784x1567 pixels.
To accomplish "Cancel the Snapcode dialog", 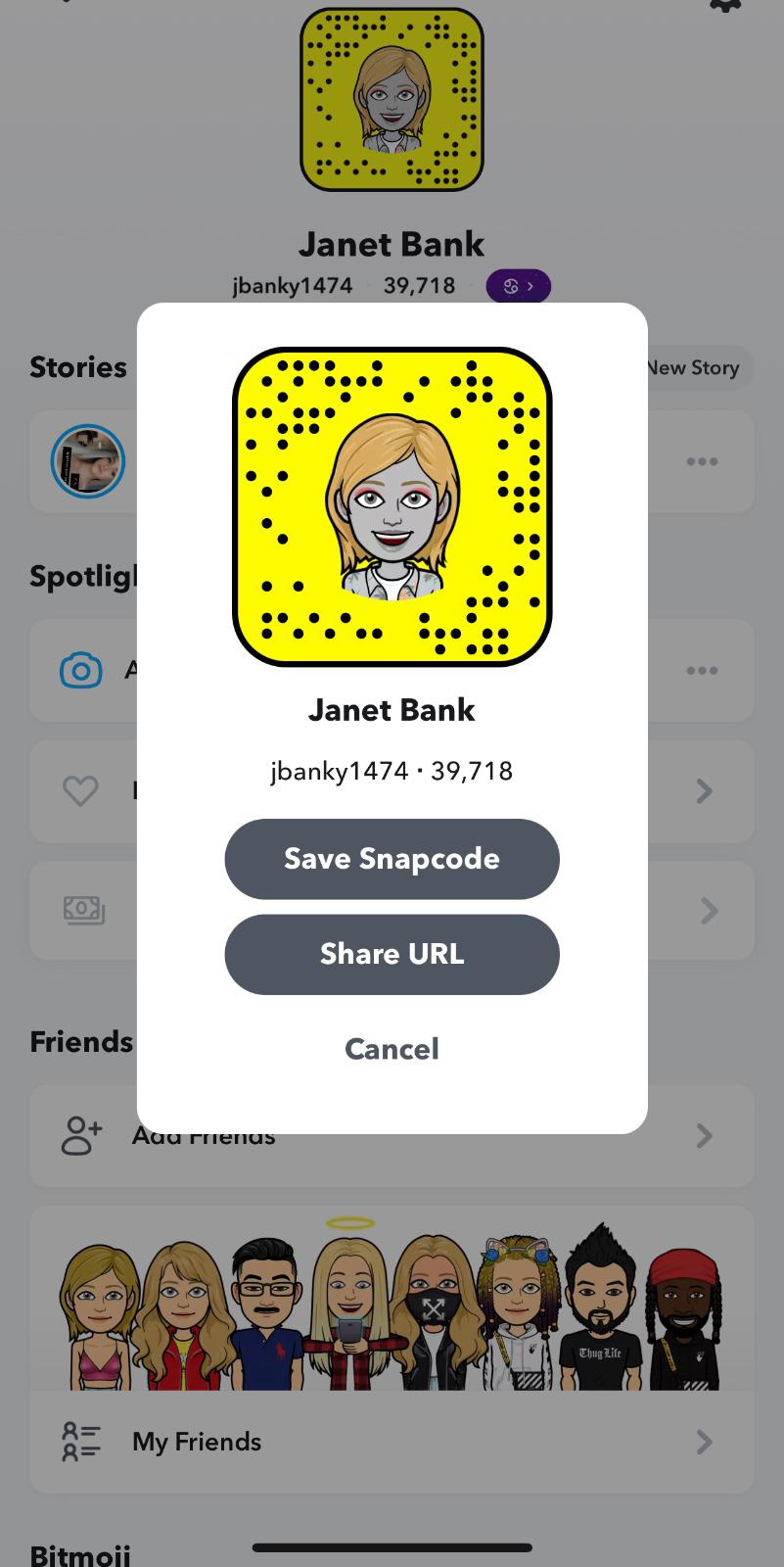I will pyautogui.click(x=392, y=1049).
